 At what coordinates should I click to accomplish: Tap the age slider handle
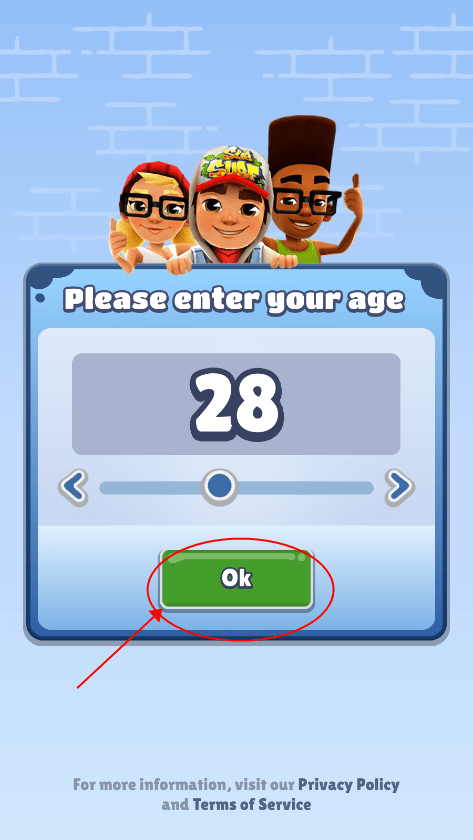point(220,486)
